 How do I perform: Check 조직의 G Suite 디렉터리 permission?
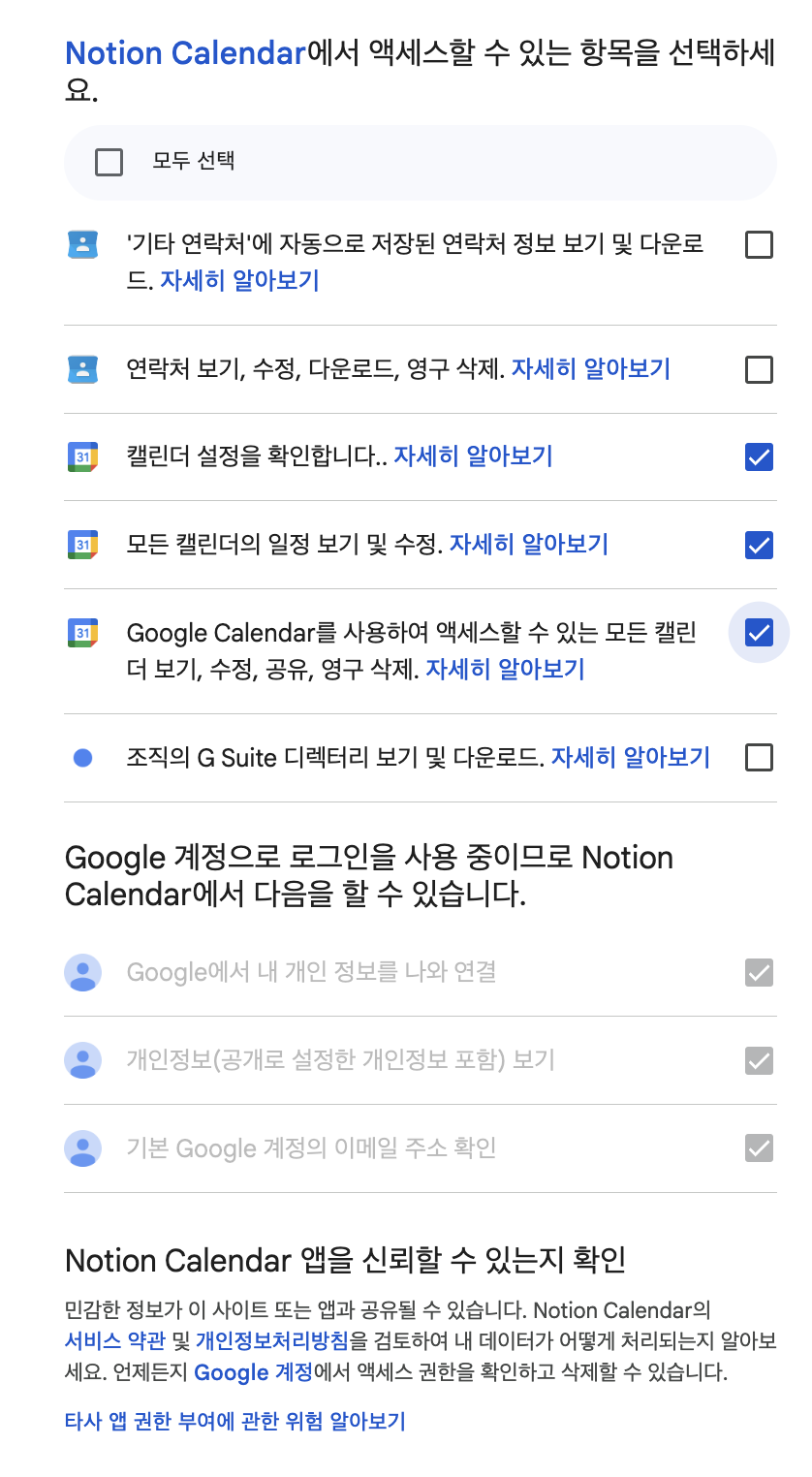pos(759,757)
